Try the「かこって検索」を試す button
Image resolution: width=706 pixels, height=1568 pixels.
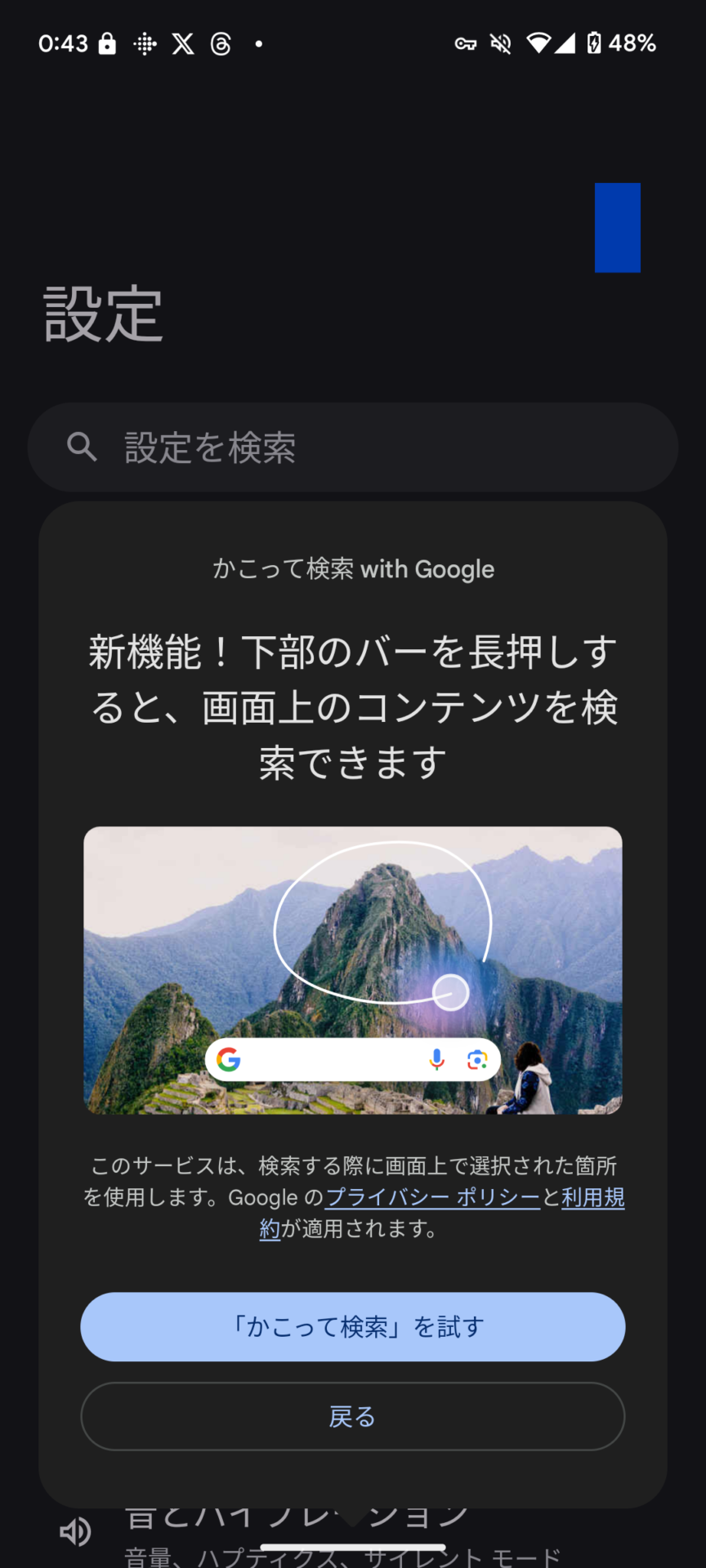pyautogui.click(x=353, y=1327)
